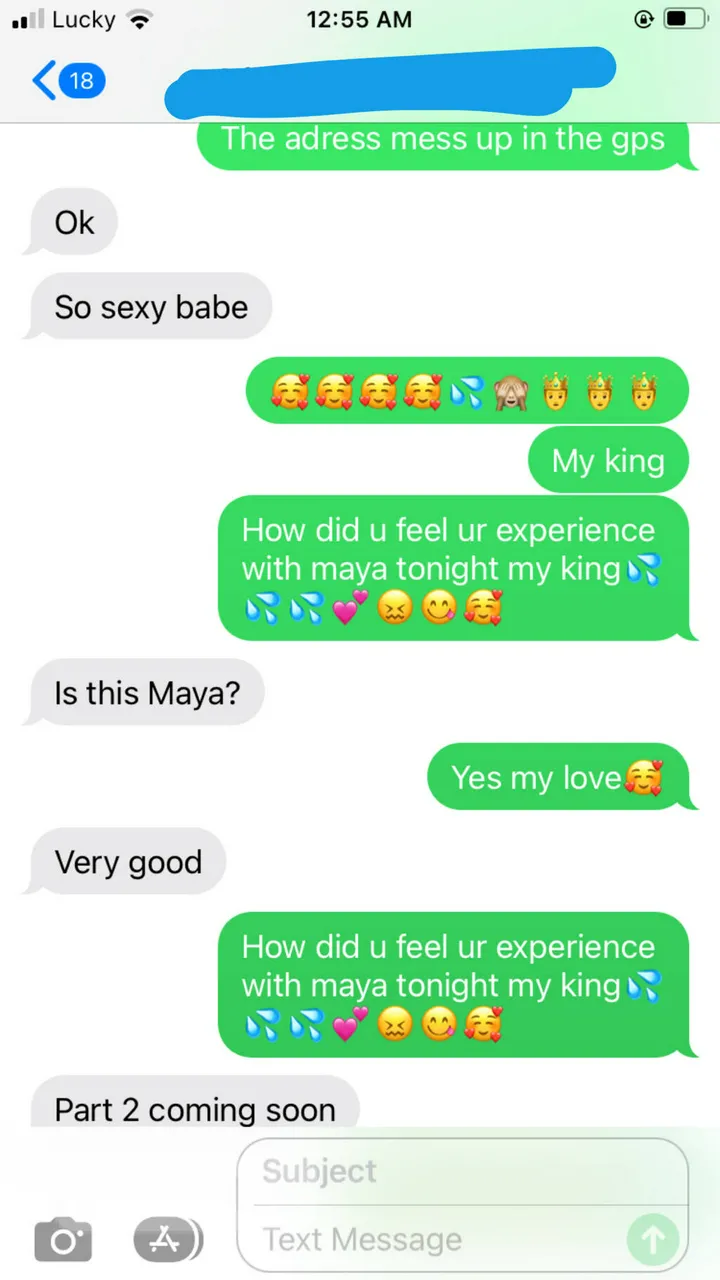Tap the Subject field
The width and height of the screenshot is (720, 1280).
[x=460, y=1171]
